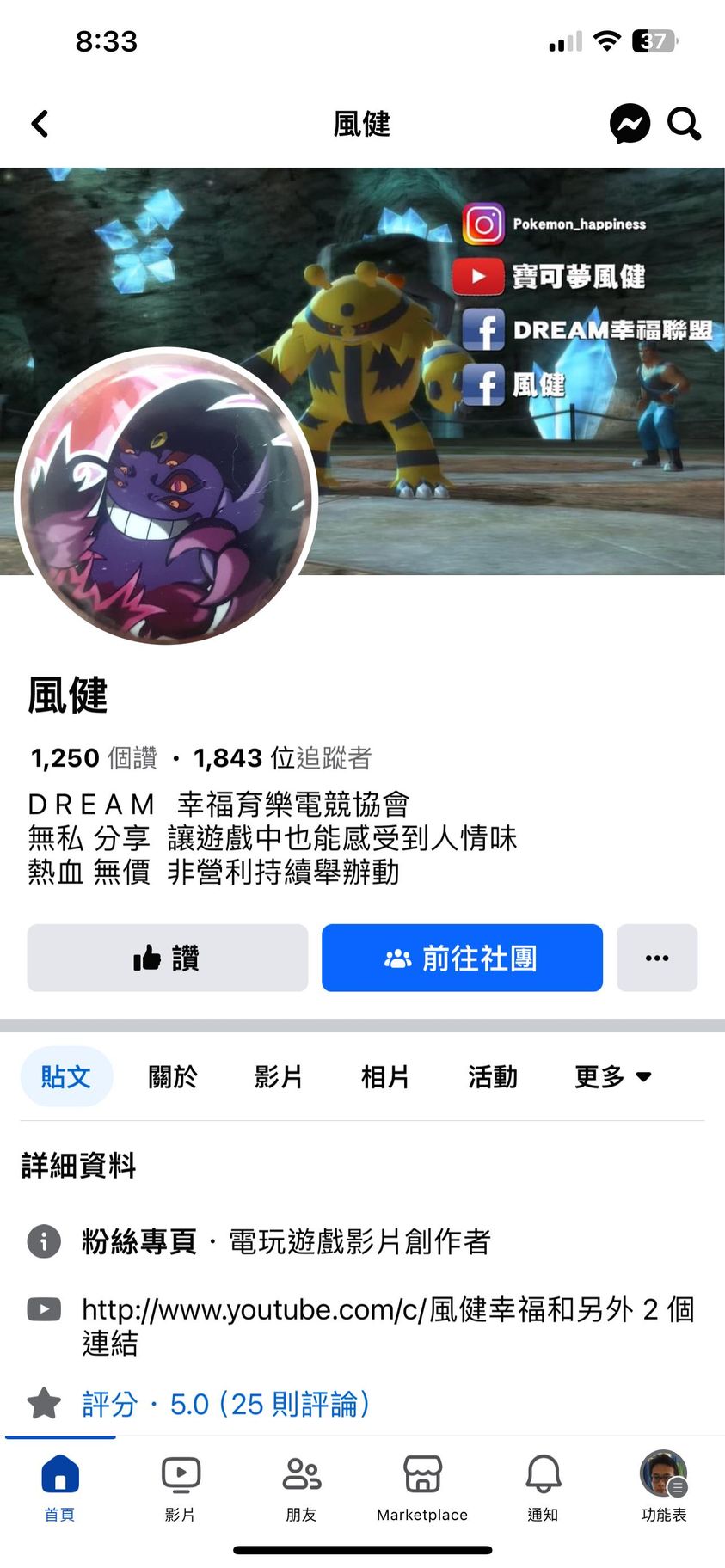Like the page with the 讚 button
This screenshot has height=1568, width=725.
coord(167,958)
